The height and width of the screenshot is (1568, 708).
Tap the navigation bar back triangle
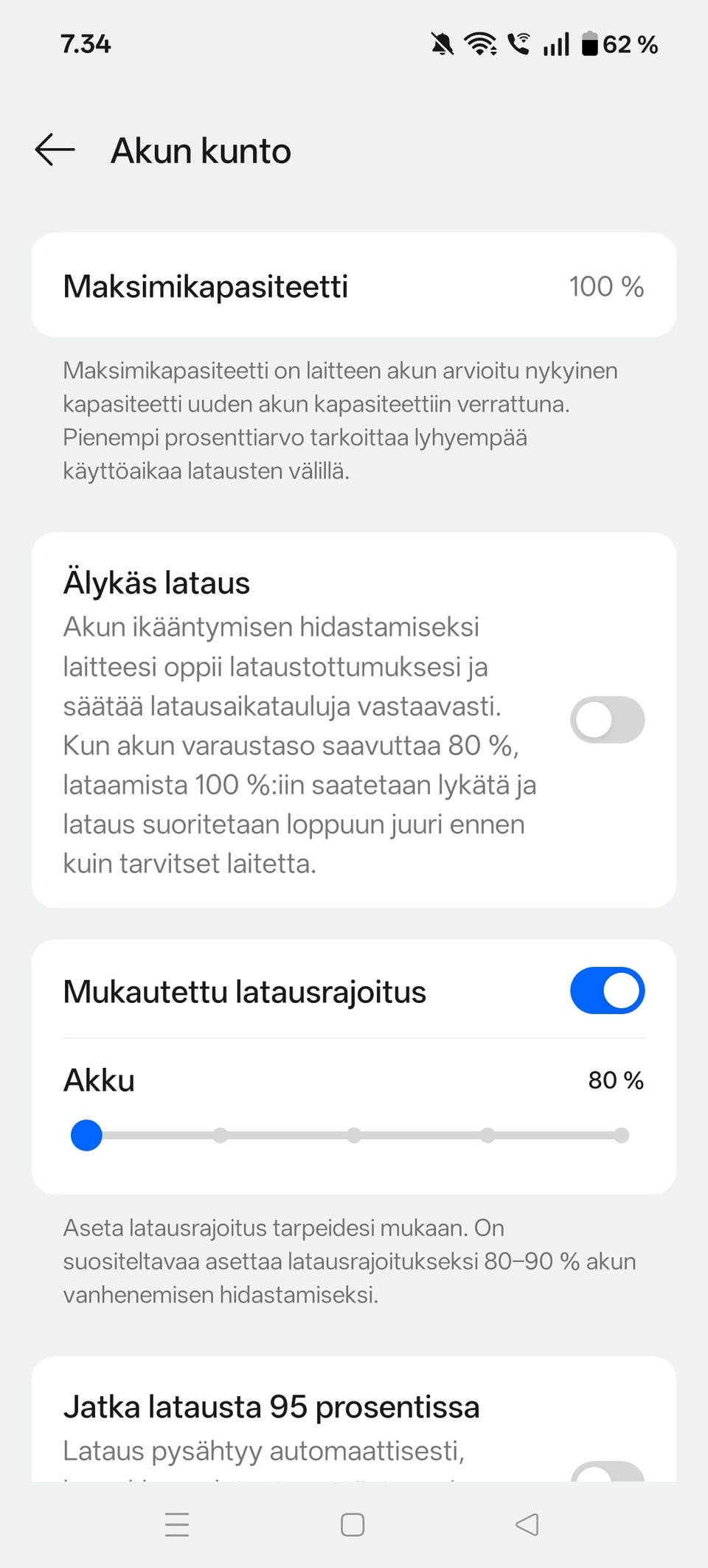pos(527,1525)
